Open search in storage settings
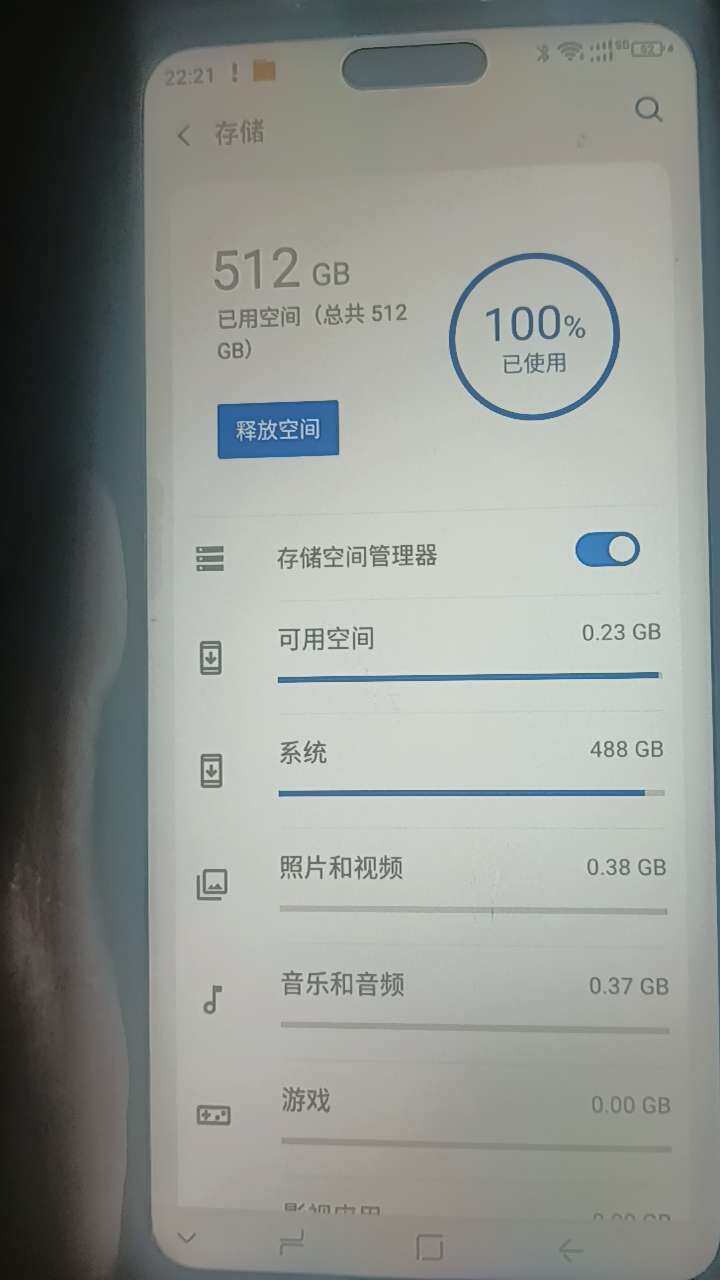This screenshot has height=1280, width=720. tap(649, 110)
